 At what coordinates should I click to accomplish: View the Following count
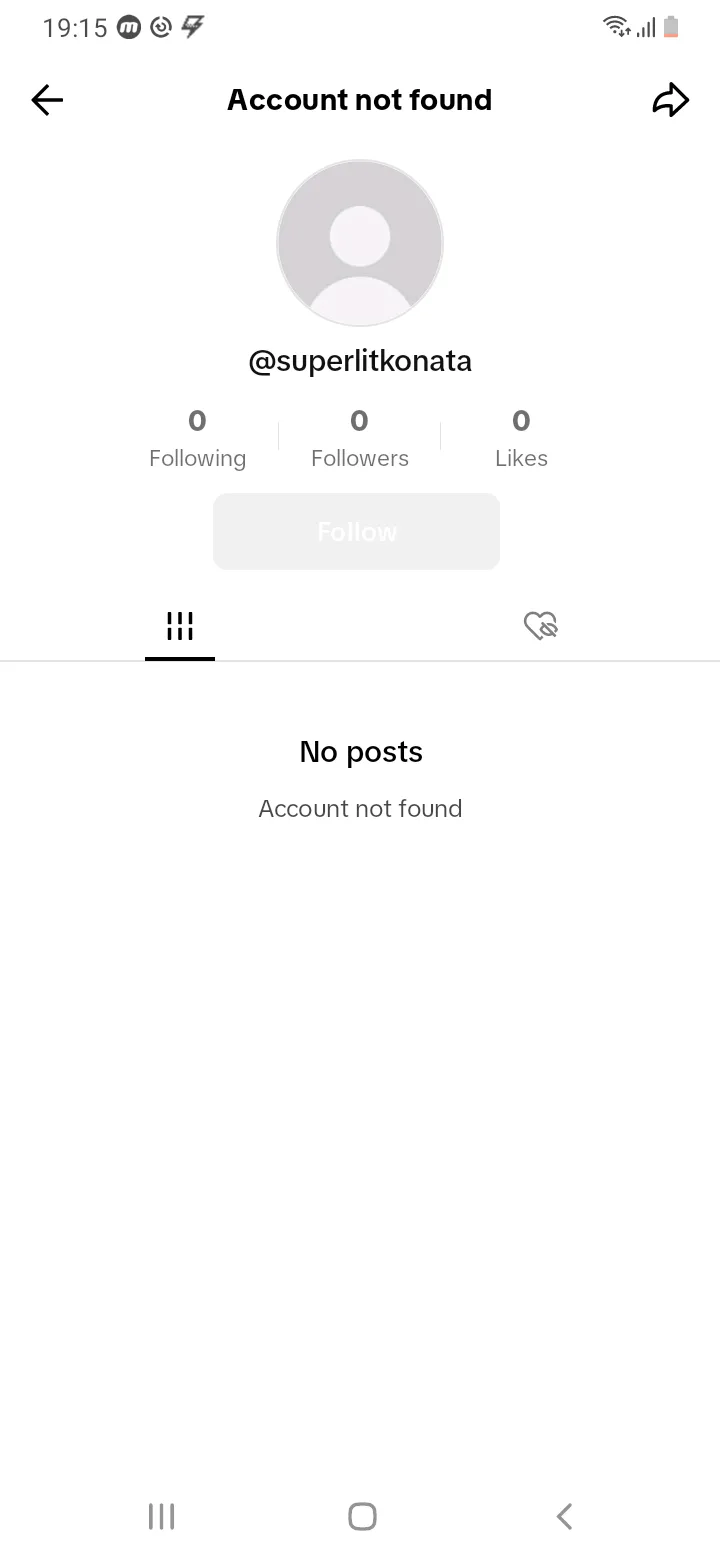click(197, 438)
